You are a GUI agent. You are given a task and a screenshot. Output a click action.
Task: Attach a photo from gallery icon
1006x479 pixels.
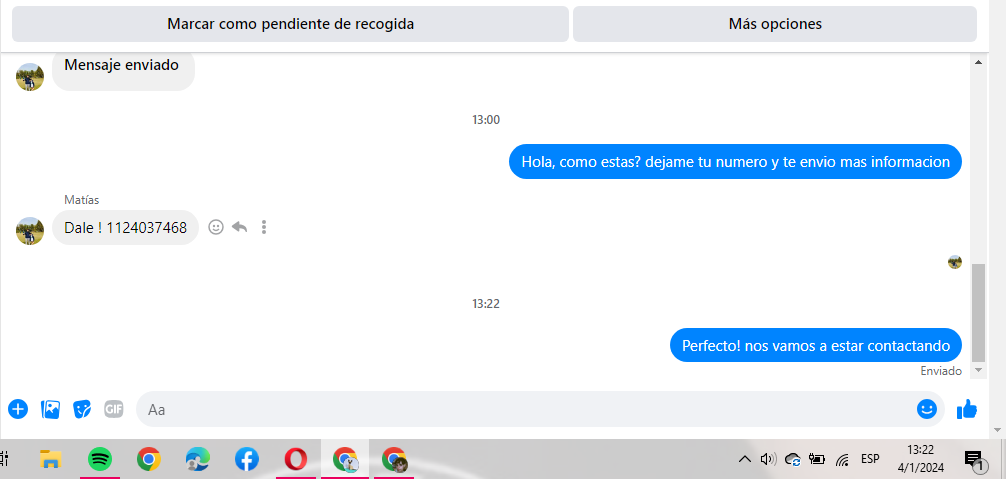[x=50, y=409]
